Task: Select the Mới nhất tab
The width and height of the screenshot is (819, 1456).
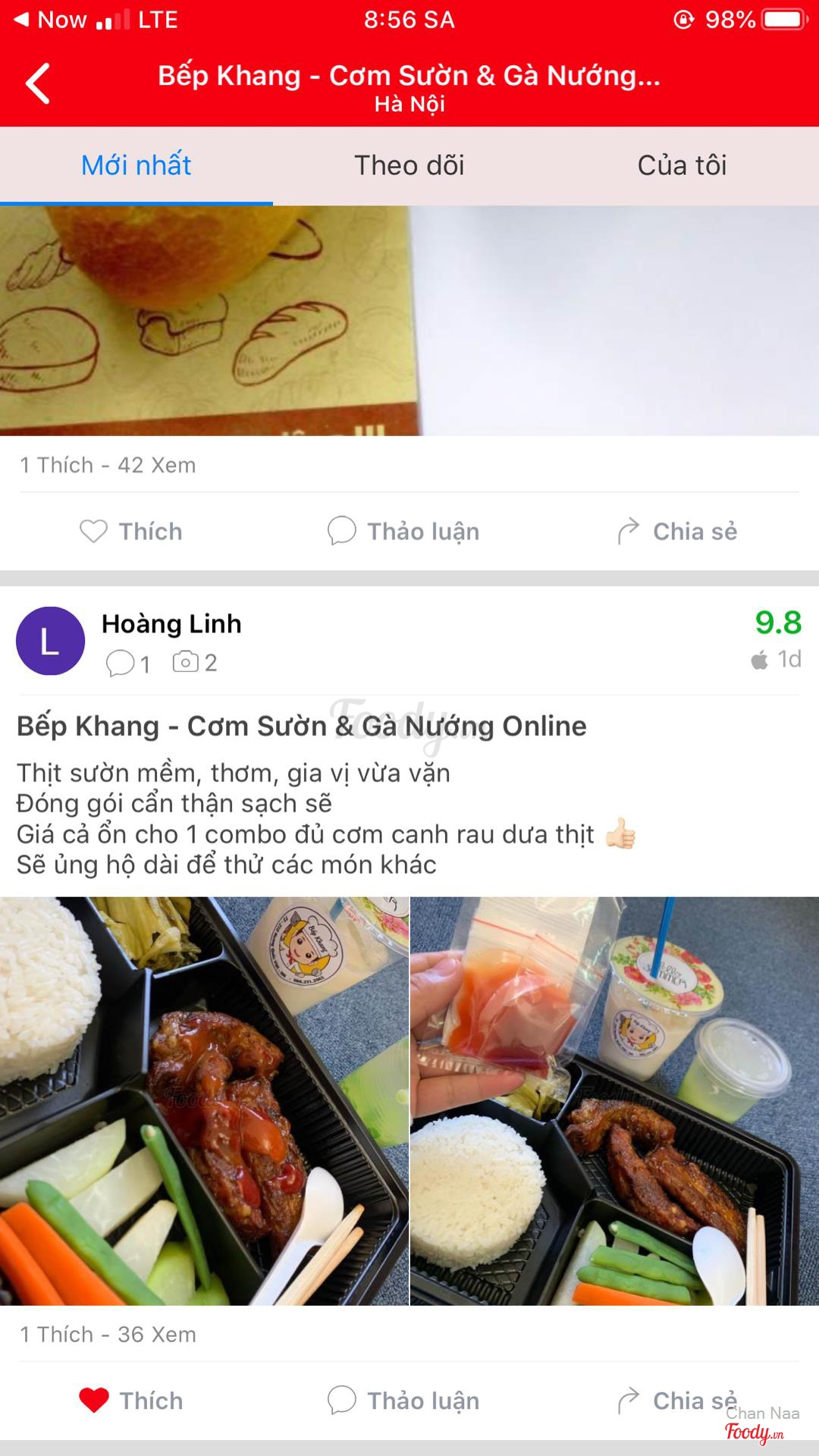Action: point(136,165)
